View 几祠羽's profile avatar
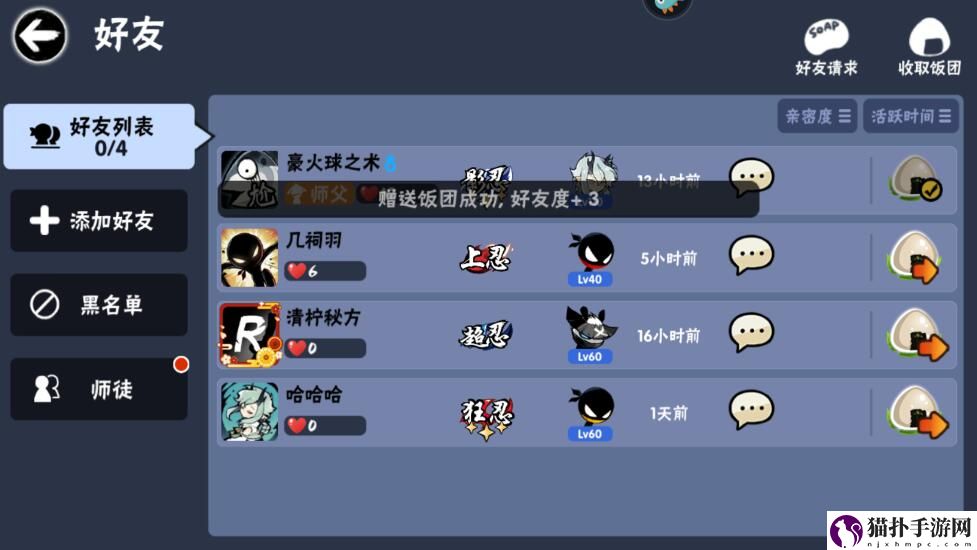This screenshot has height=550, width=977. click(249, 258)
